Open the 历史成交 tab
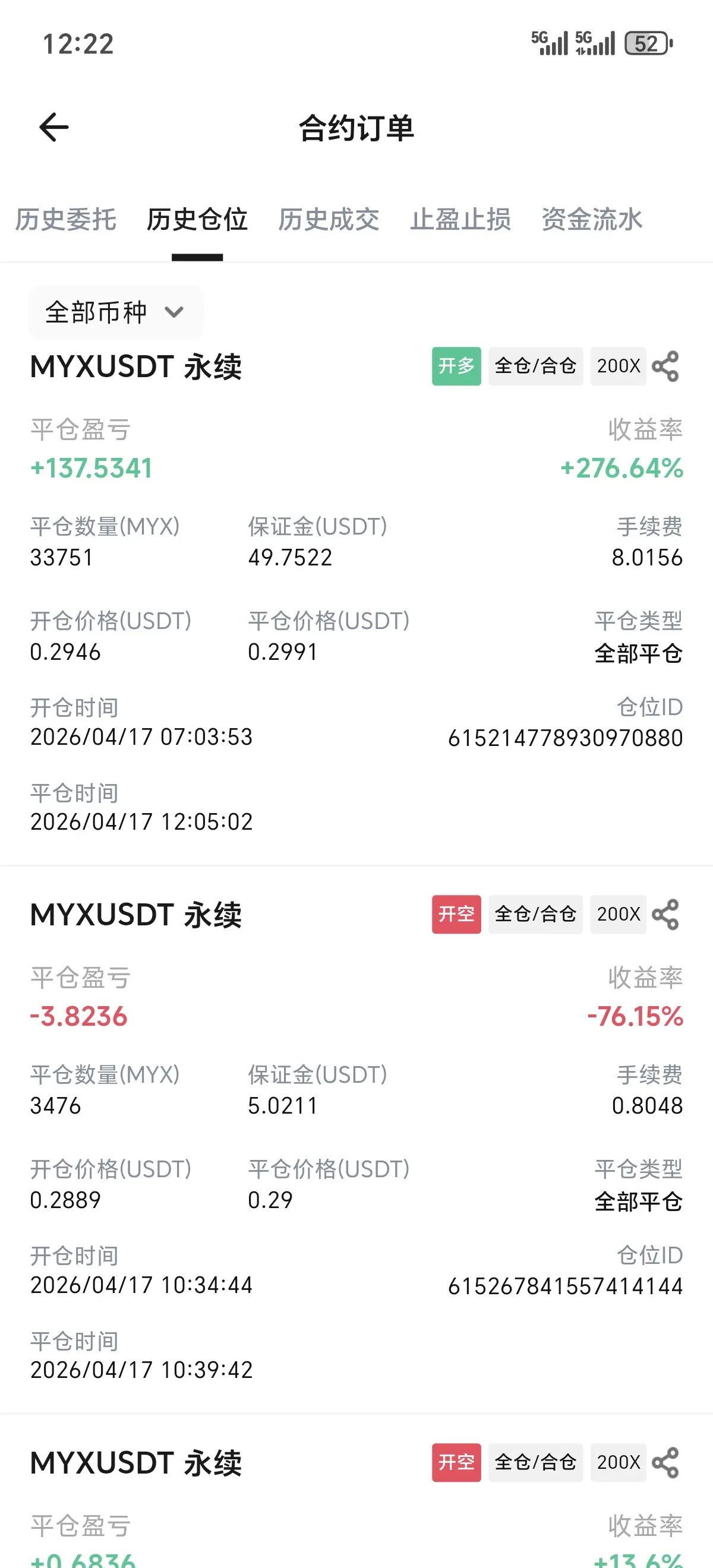The height and width of the screenshot is (1568, 713). tap(328, 220)
